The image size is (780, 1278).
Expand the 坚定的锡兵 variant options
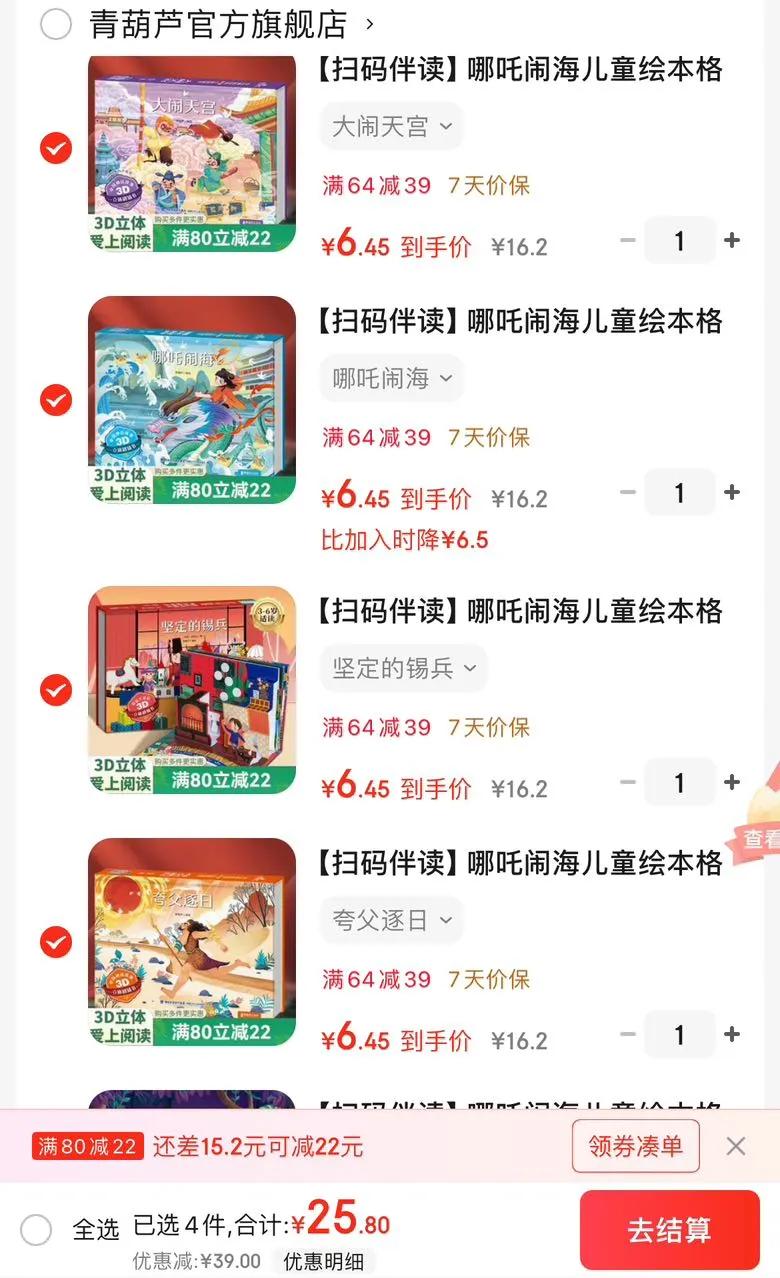pos(404,669)
